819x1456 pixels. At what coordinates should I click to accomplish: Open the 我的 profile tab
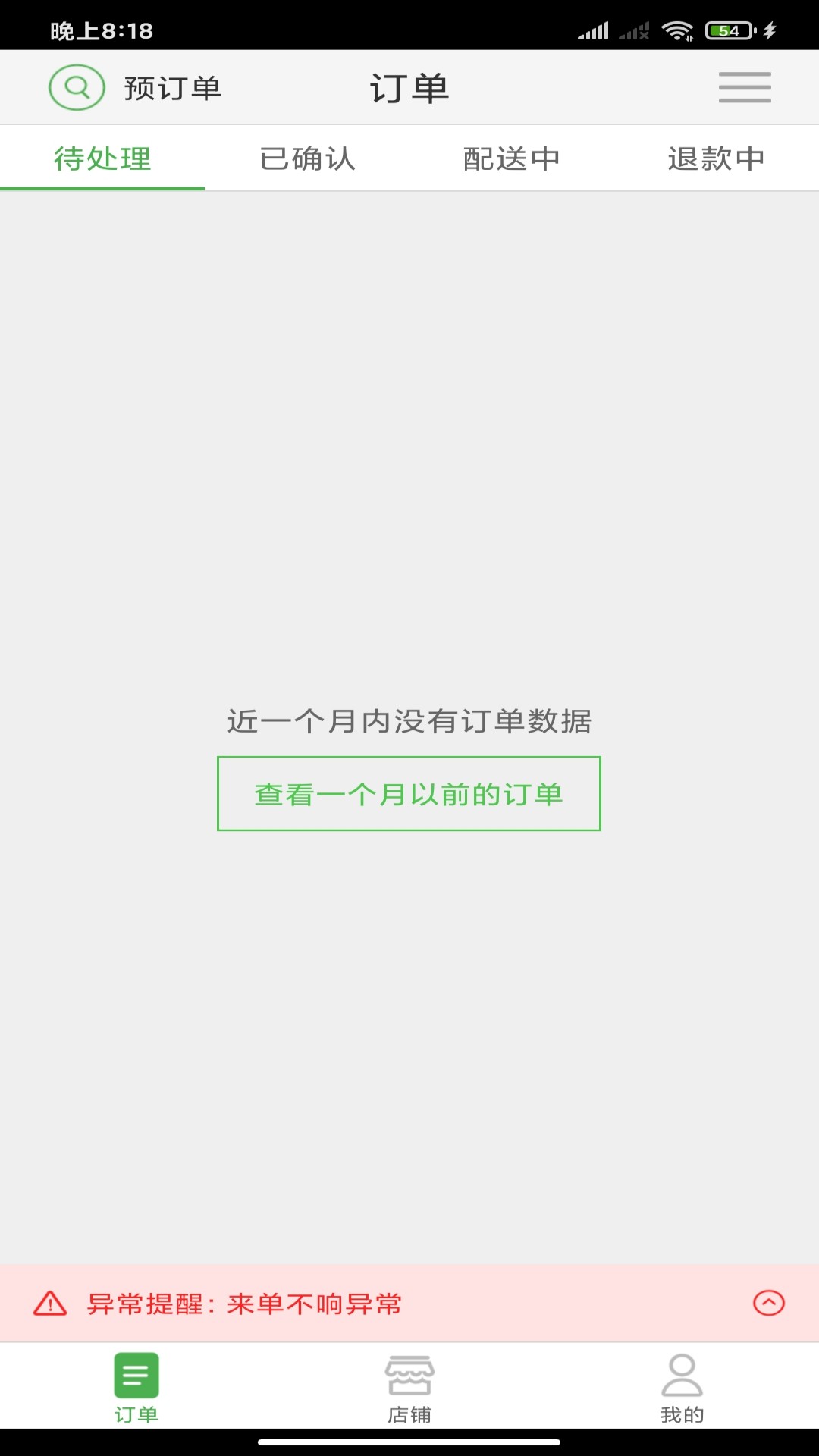tap(682, 1389)
